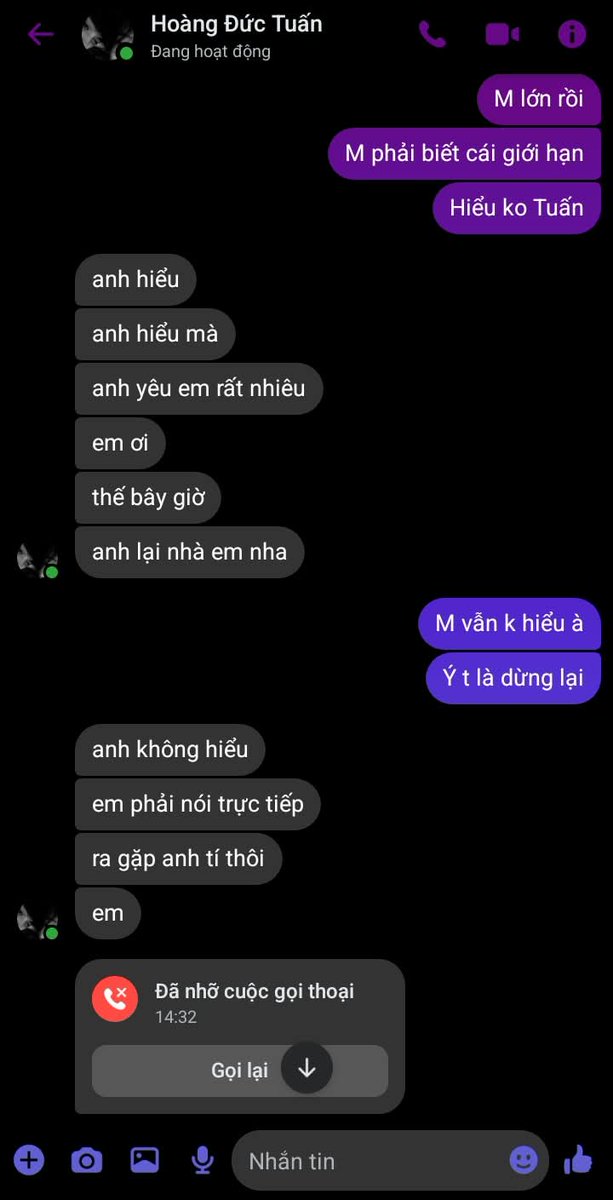Open the photo gallery picker
Screen dimensions: 613x1200
145,1160
